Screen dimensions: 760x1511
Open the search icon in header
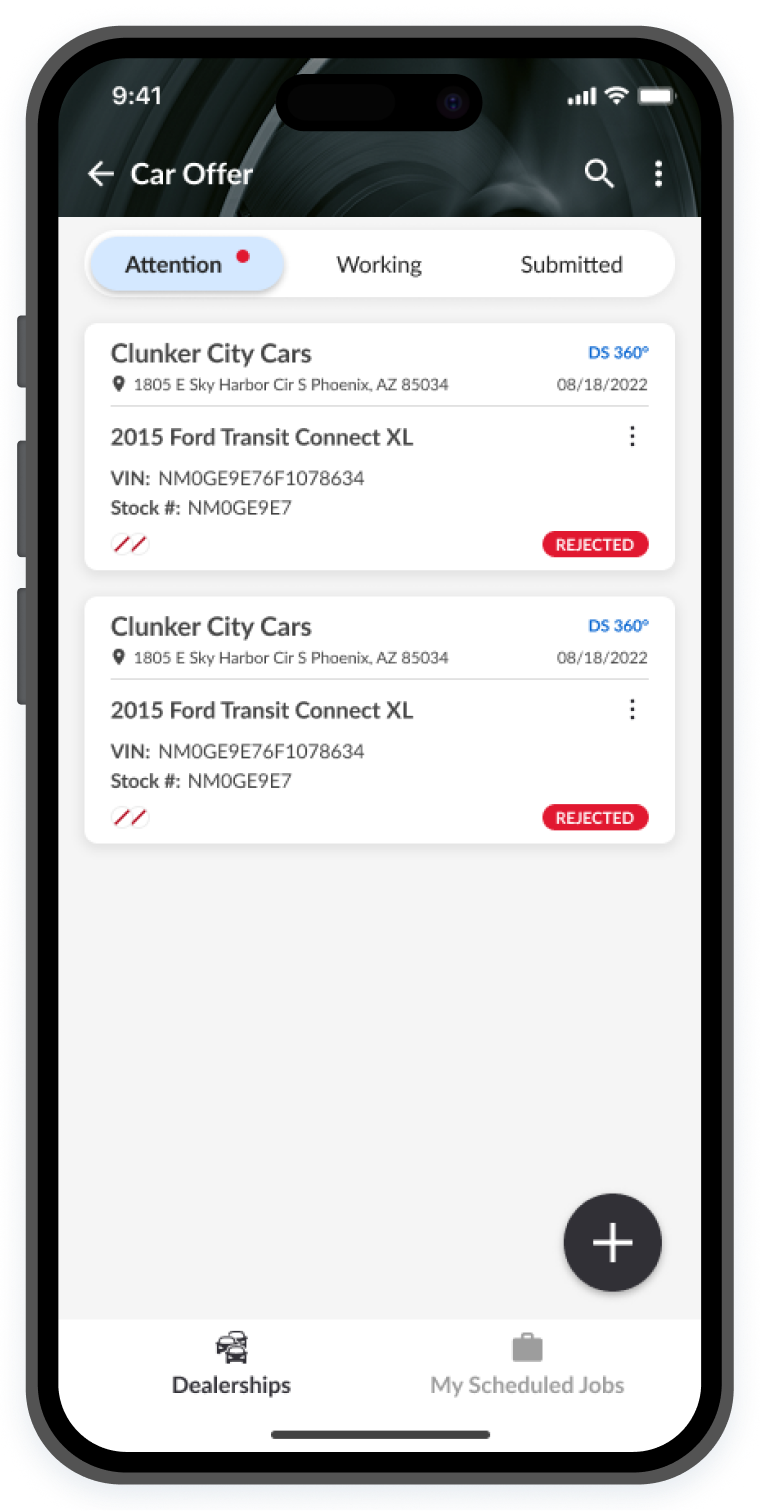pos(599,174)
